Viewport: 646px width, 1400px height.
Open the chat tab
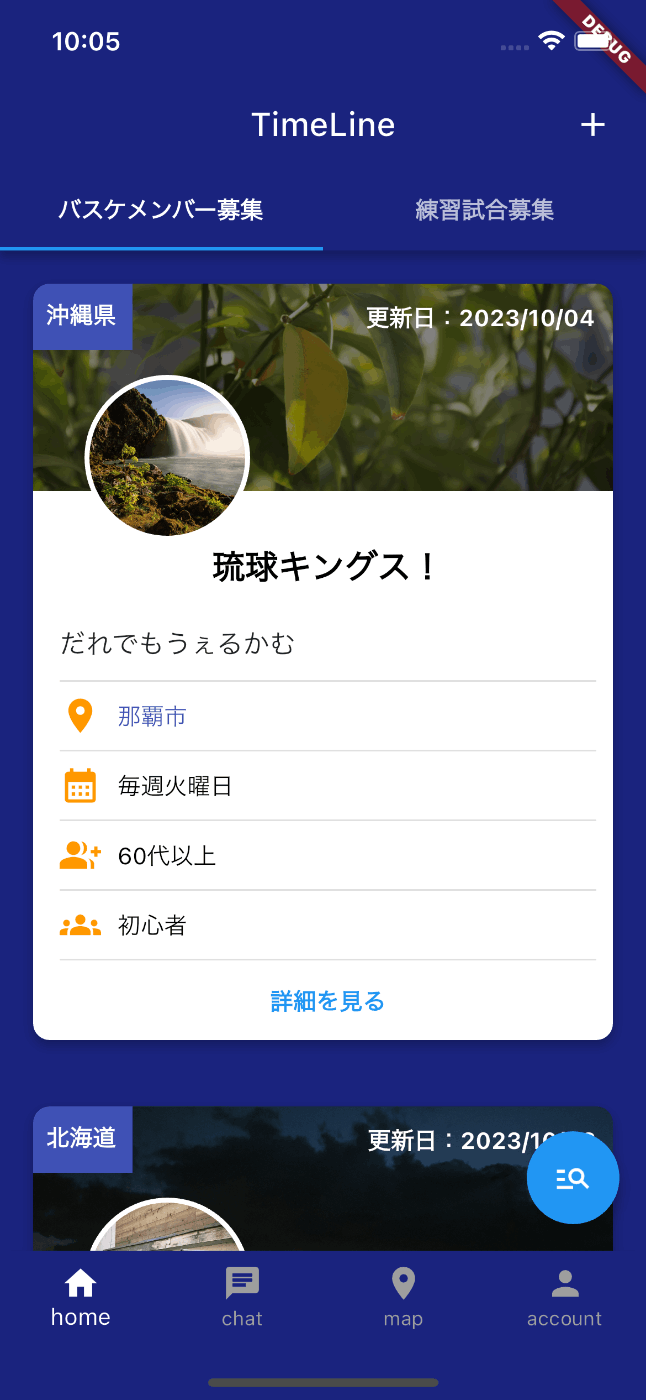point(242,1298)
